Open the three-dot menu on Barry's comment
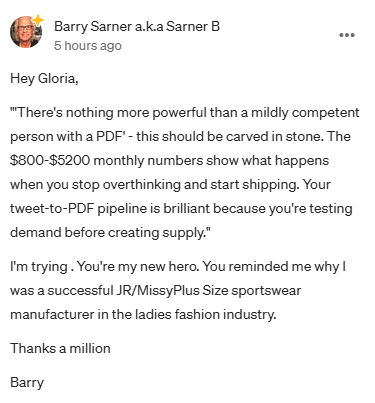 tap(347, 35)
